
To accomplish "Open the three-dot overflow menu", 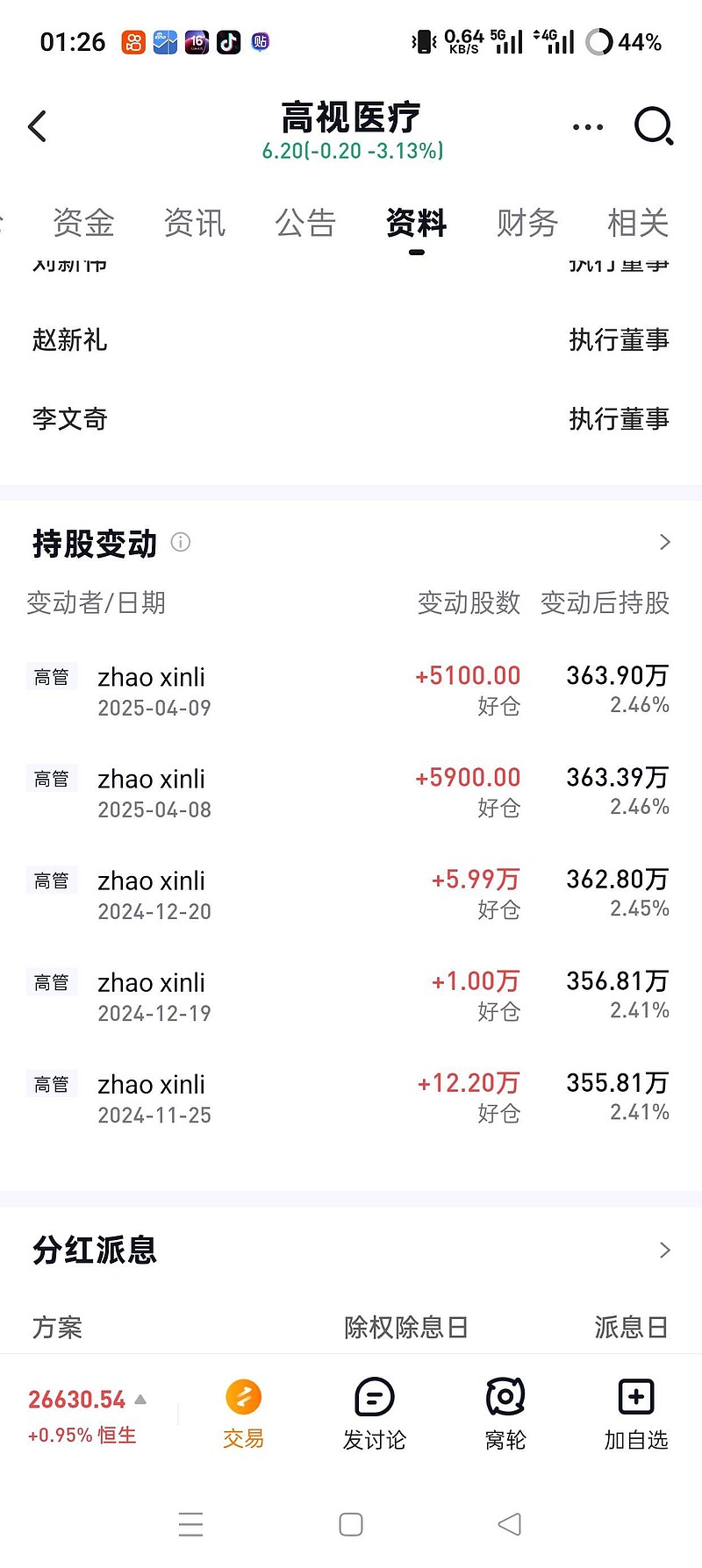I will click(587, 127).
